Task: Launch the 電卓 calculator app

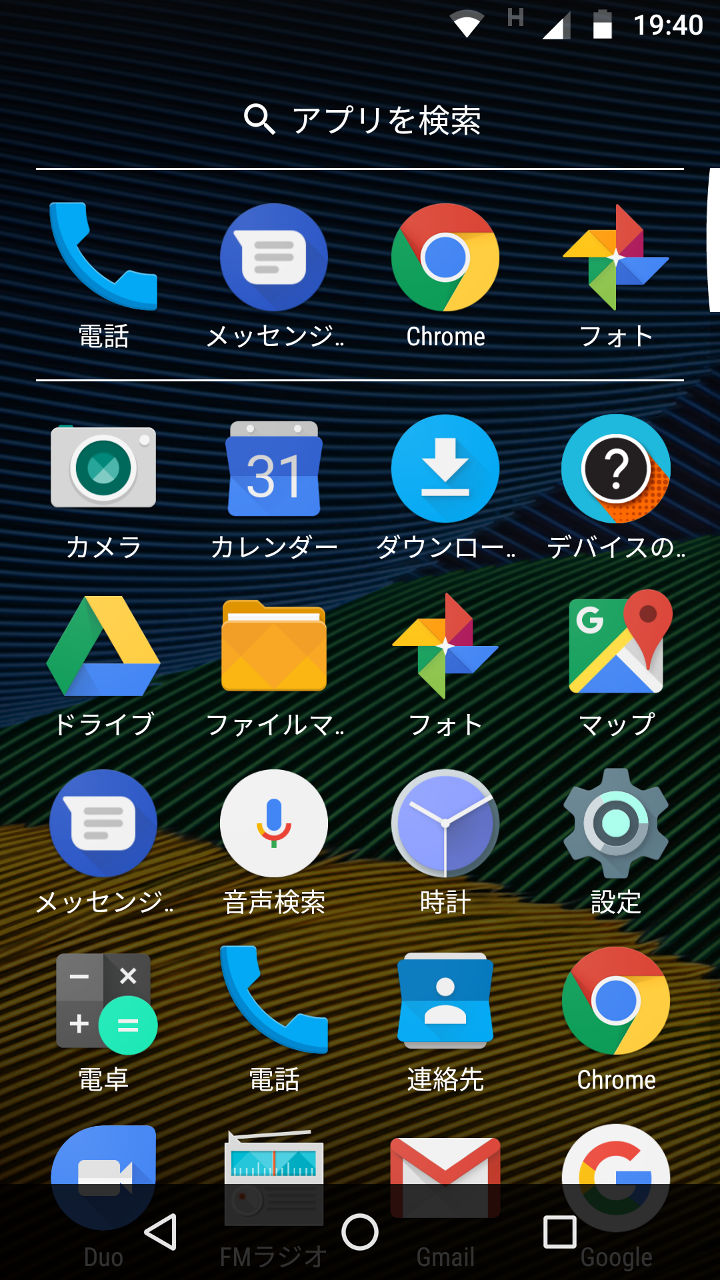Action: 103,1000
